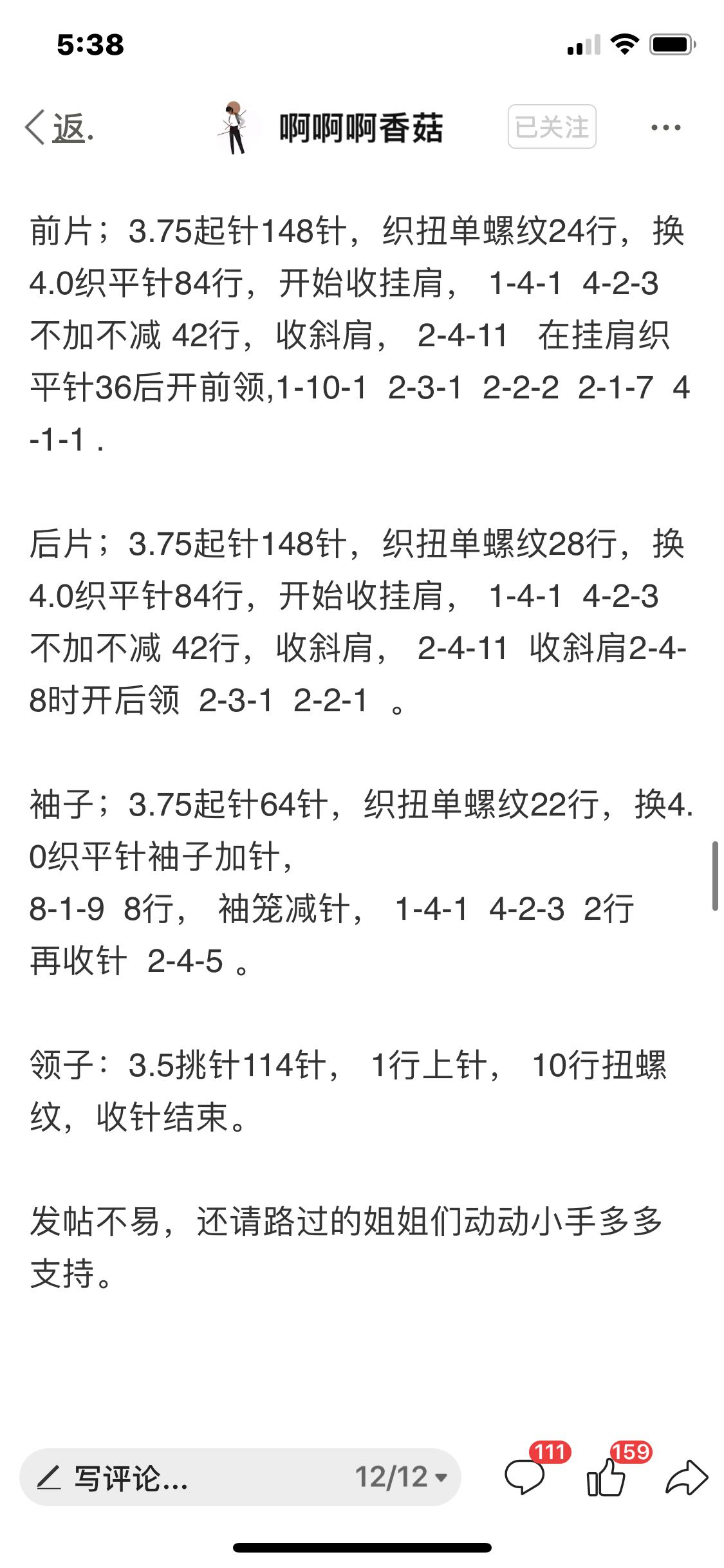Tap the 已关注 following button
Screen dimensions: 724x1568
[552, 127]
